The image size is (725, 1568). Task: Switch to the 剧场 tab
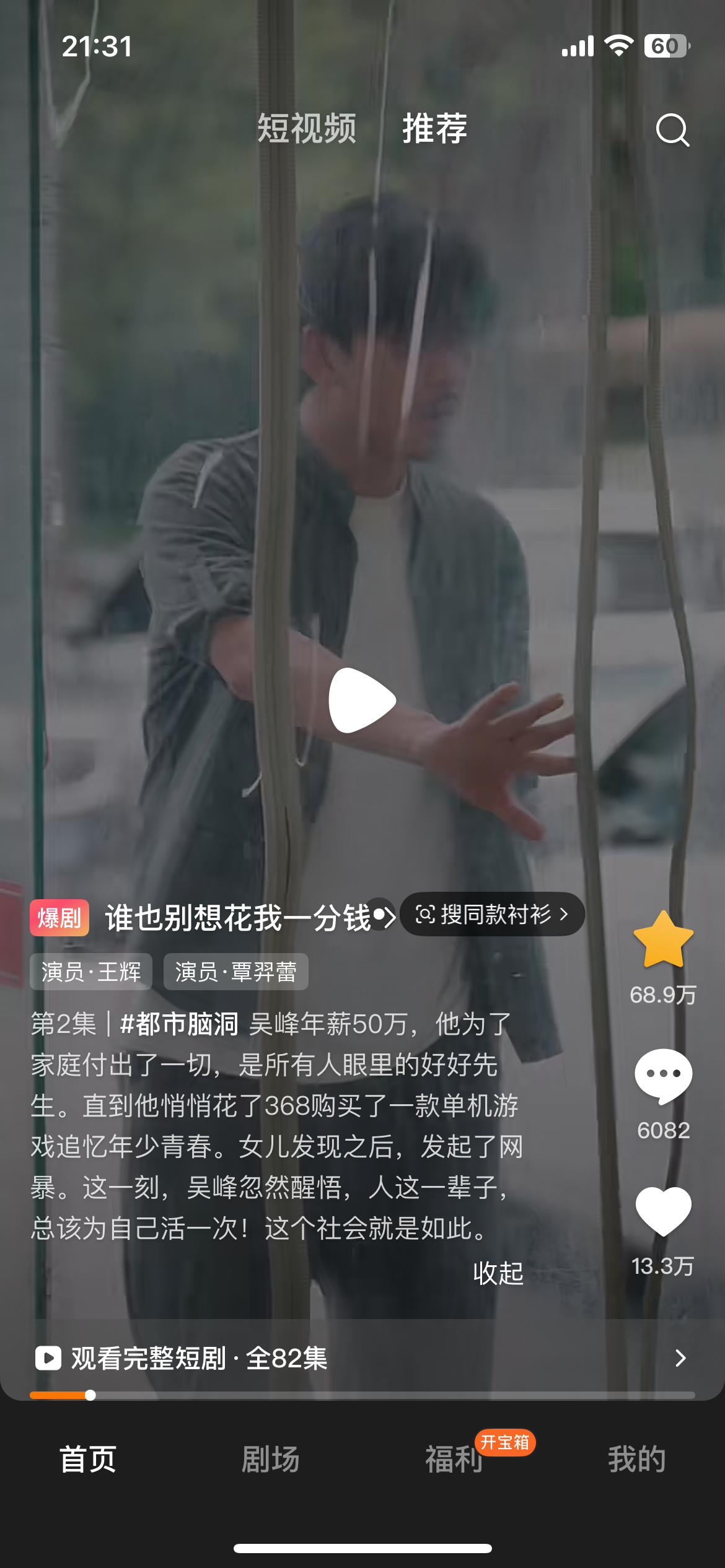270,1459
